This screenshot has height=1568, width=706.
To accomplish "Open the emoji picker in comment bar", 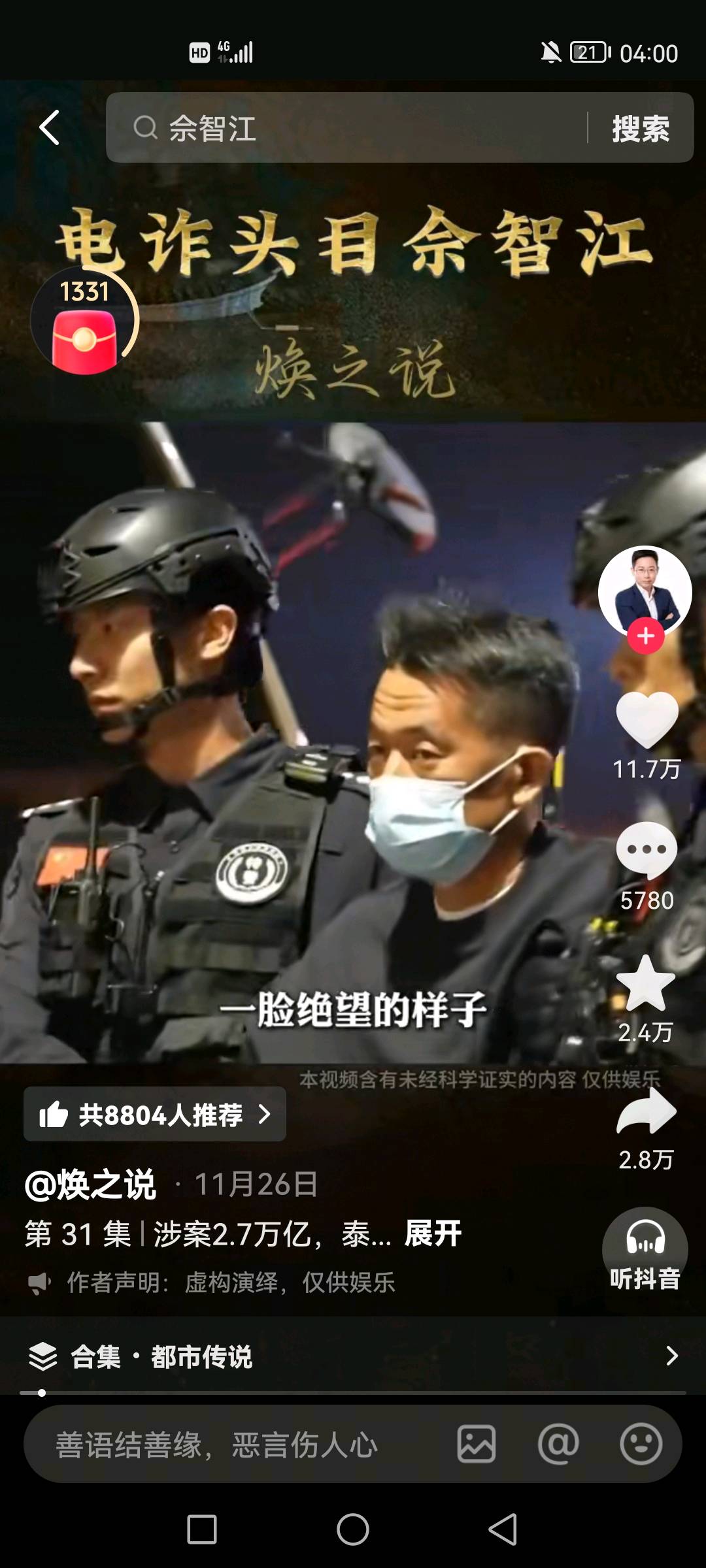I will click(641, 1445).
